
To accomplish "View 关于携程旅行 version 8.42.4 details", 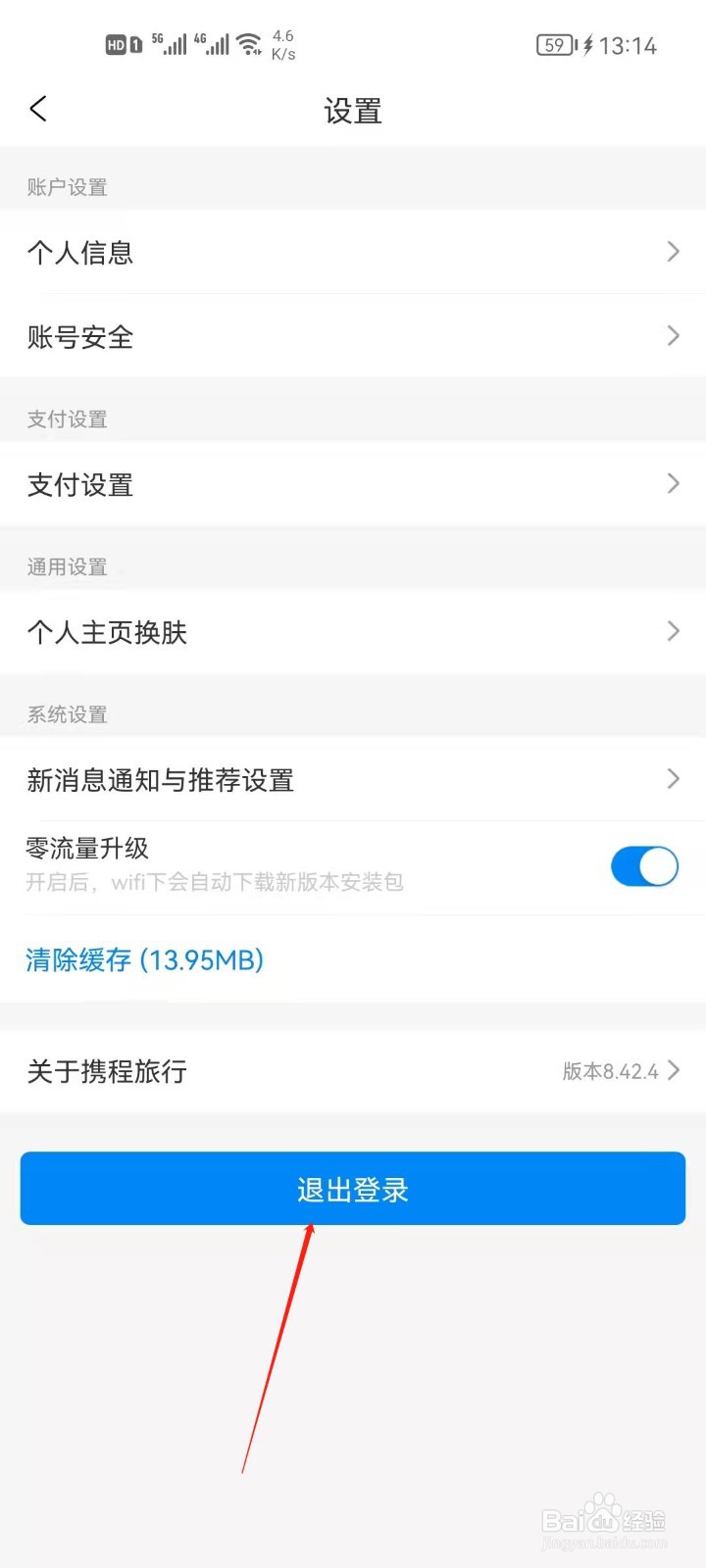I will click(x=353, y=1070).
